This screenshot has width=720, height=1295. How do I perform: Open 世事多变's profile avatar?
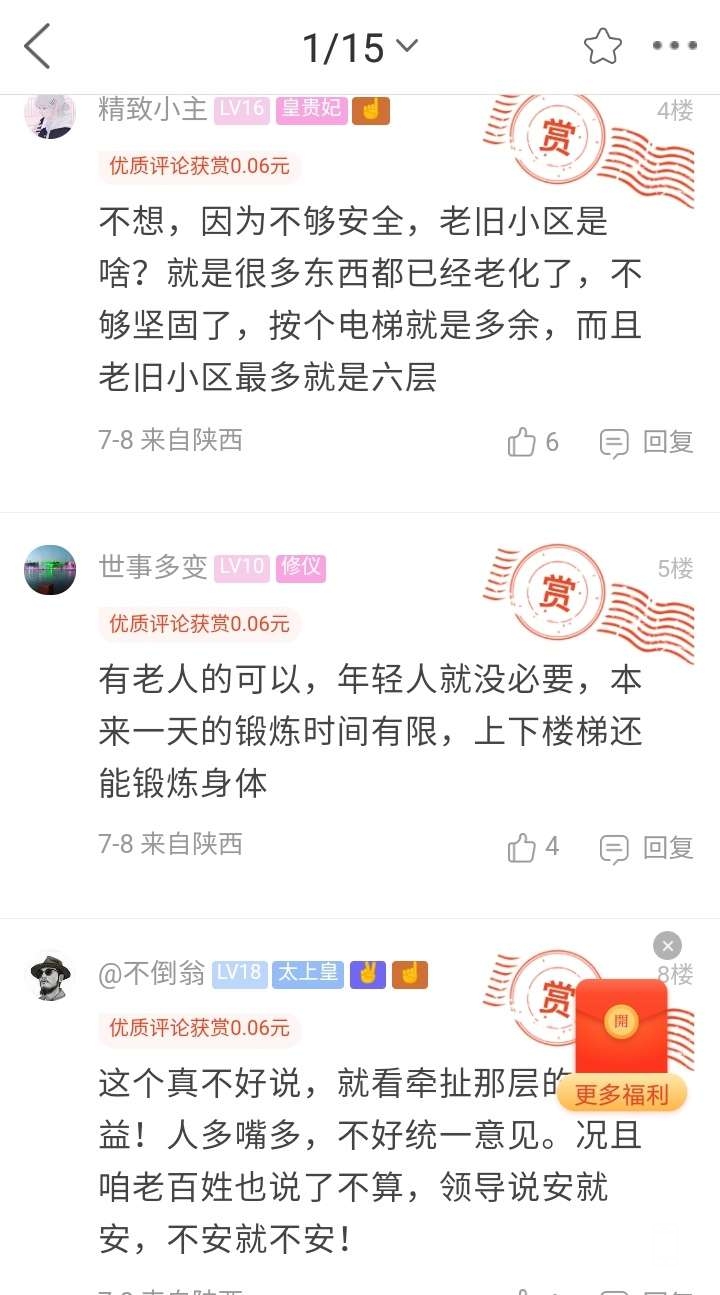50,570
